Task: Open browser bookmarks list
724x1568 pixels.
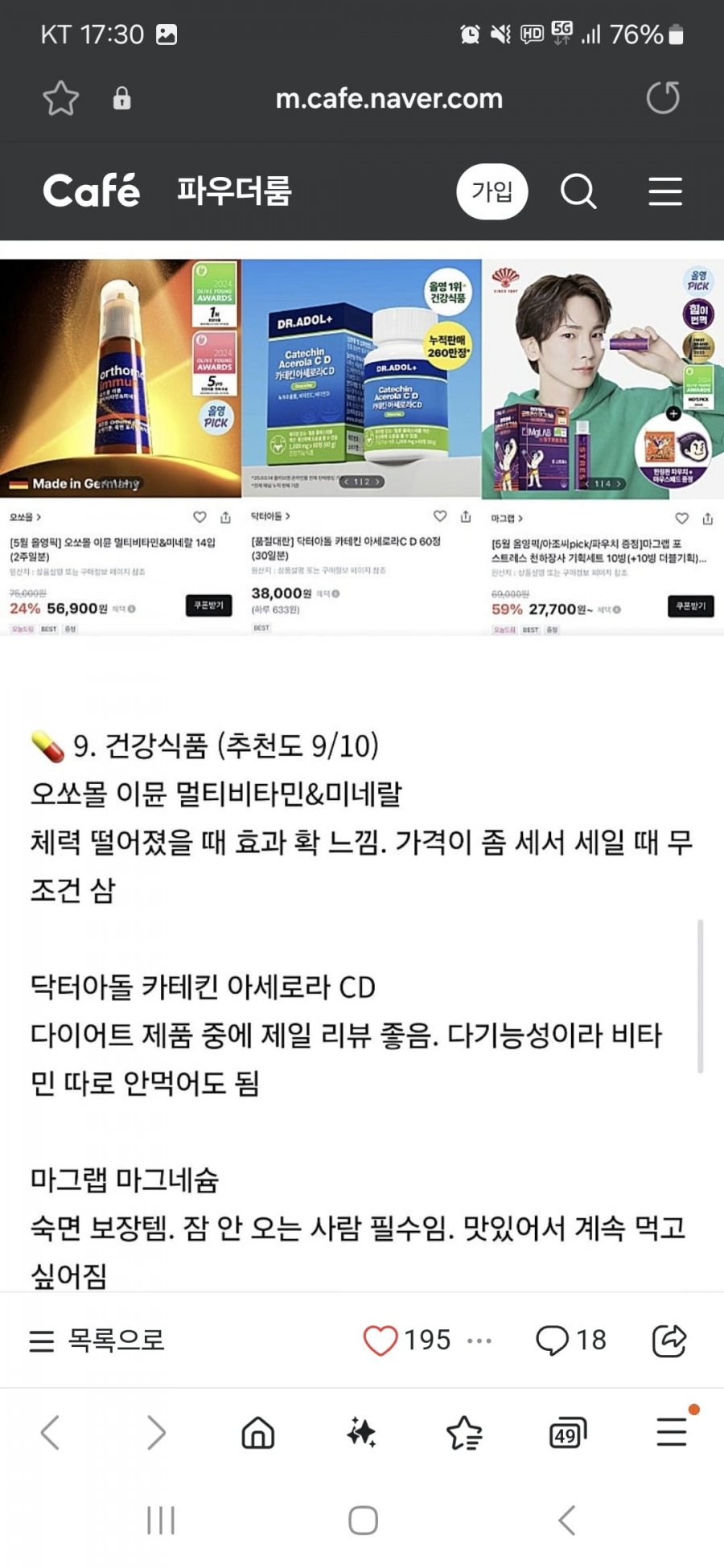Action: (464, 1433)
